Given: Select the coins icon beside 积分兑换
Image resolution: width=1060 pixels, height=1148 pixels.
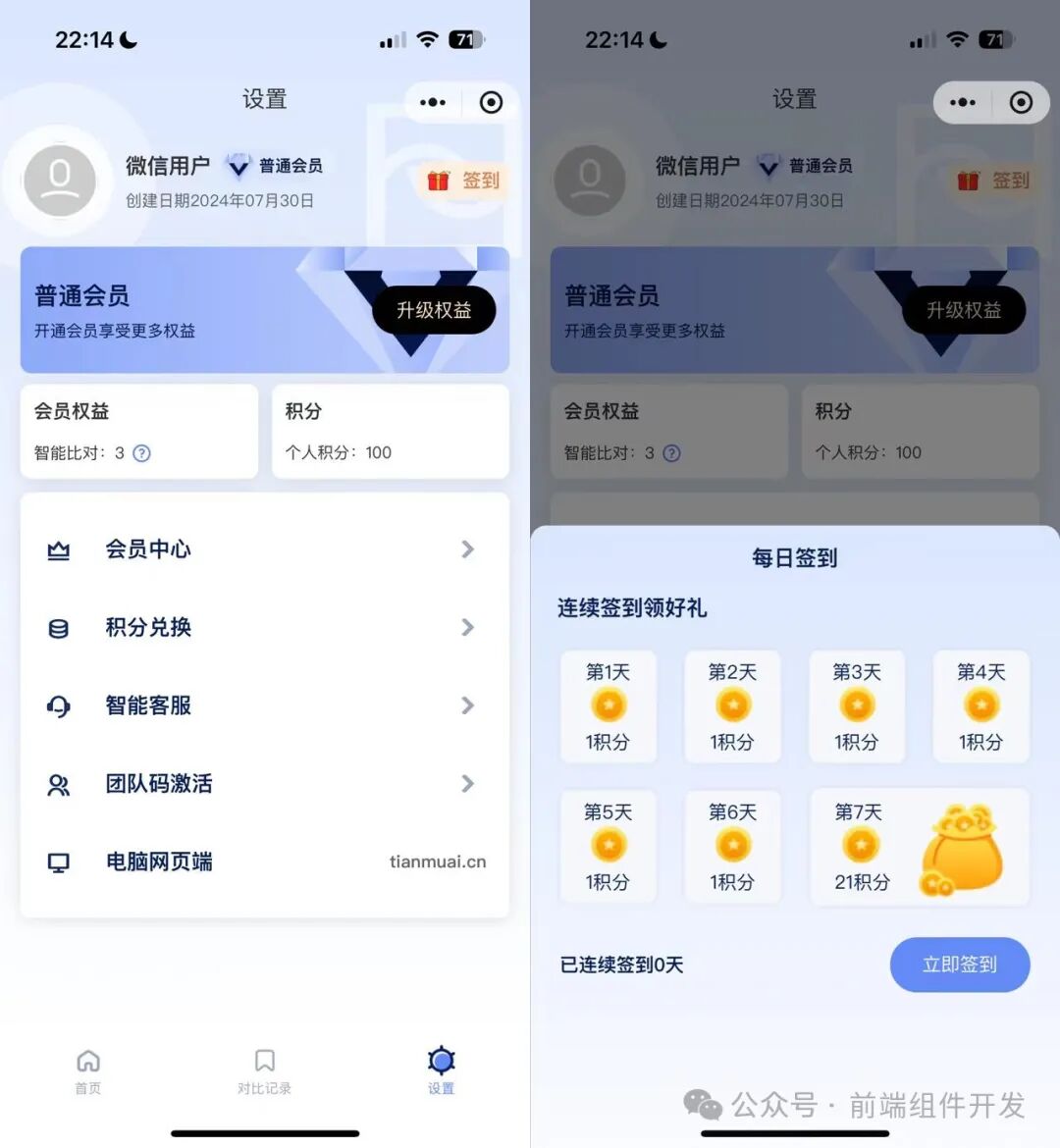Looking at the screenshot, I should 59,628.
